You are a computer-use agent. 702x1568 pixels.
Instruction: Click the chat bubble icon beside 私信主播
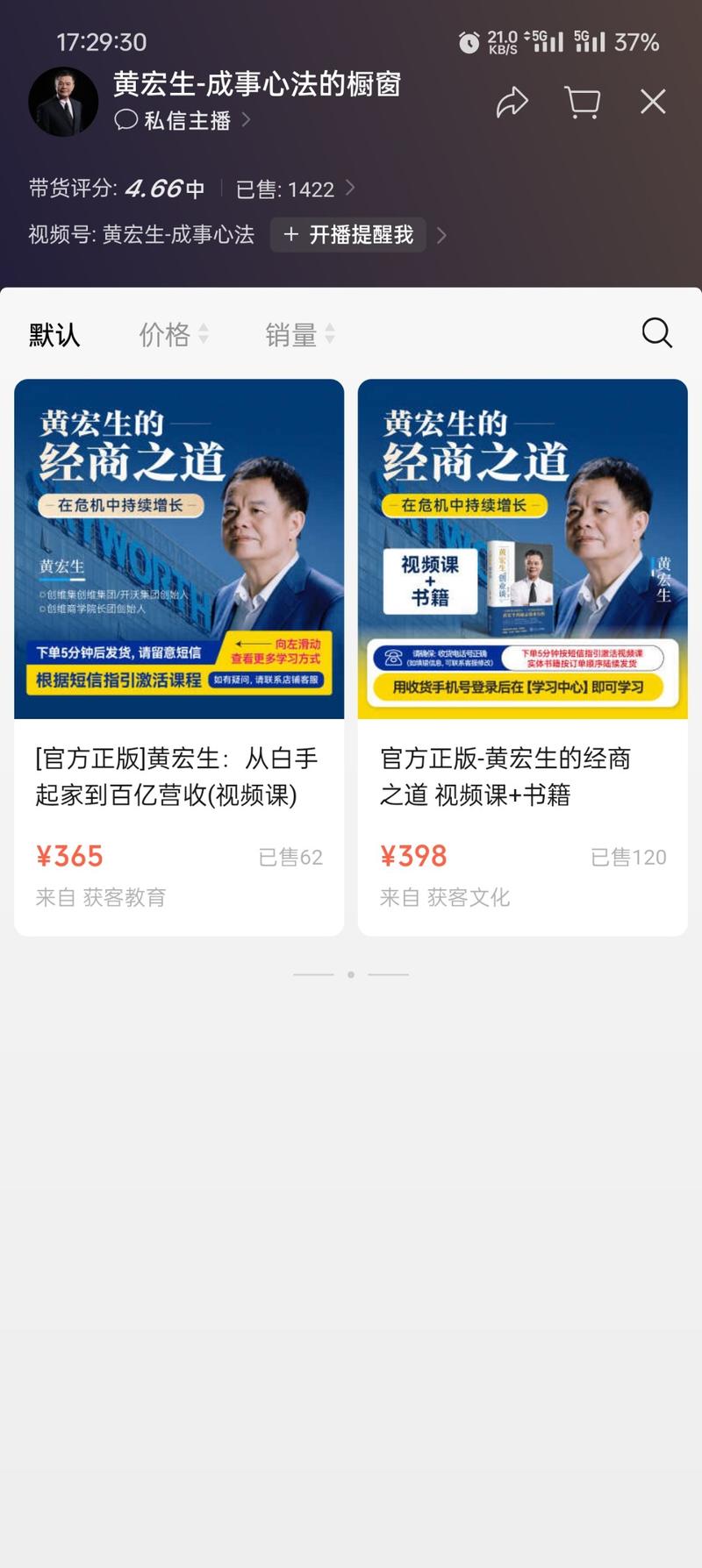pyautogui.click(x=125, y=121)
